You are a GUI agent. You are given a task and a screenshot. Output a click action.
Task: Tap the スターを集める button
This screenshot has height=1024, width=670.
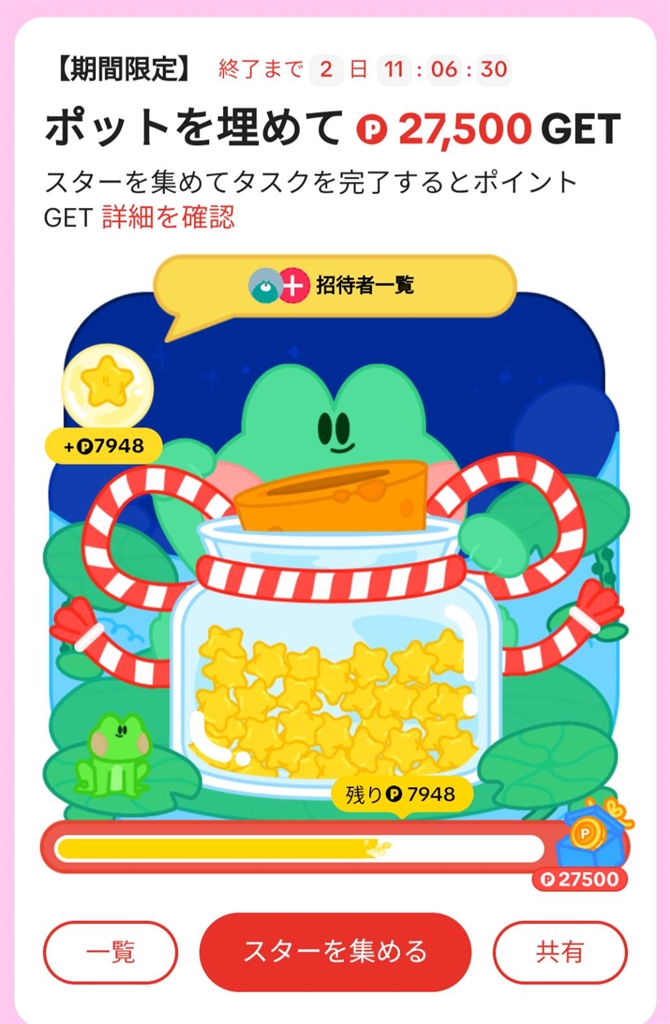[335, 951]
